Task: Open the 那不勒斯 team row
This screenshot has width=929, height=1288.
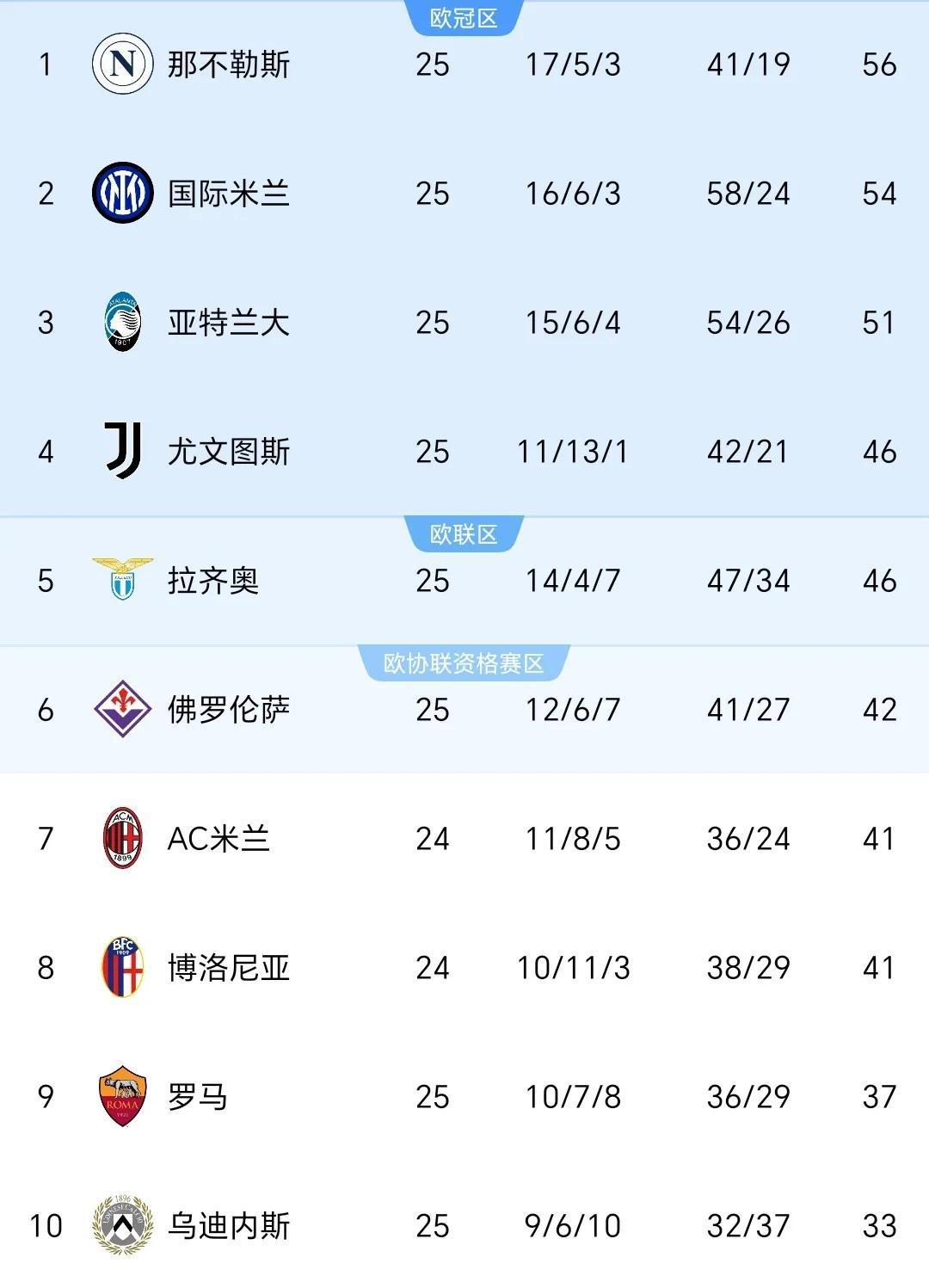Action: [x=229, y=65]
